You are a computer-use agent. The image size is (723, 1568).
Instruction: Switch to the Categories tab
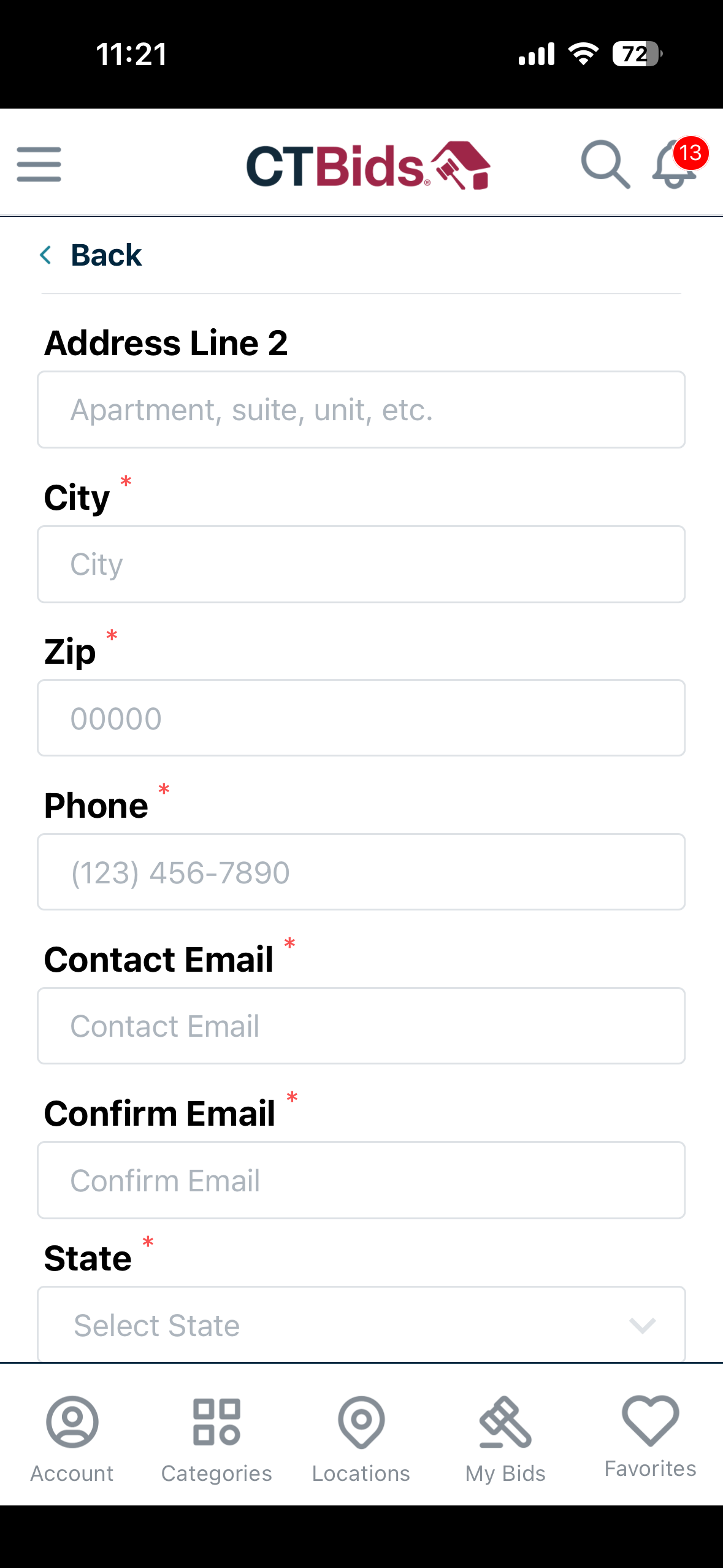[x=216, y=1438]
